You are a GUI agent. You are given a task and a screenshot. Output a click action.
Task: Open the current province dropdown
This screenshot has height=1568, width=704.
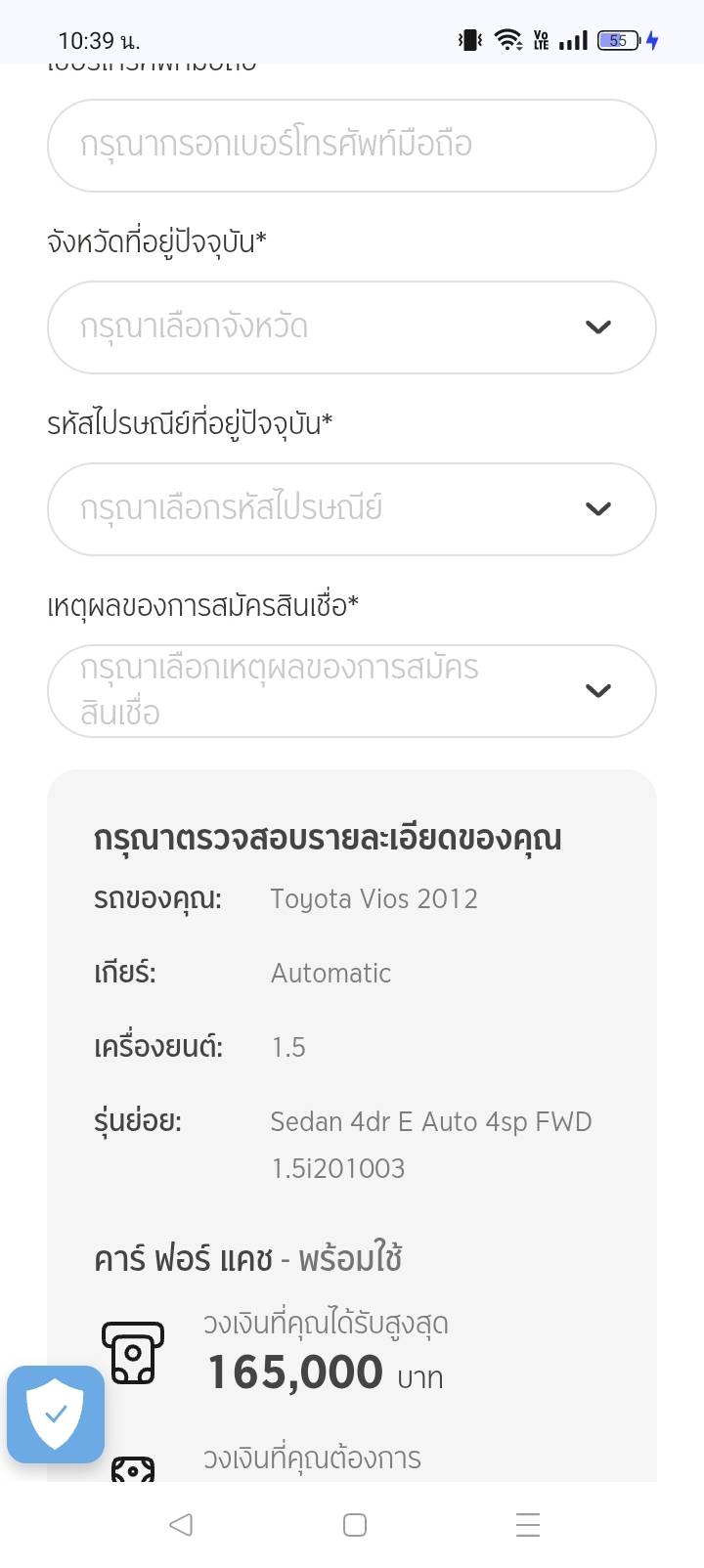coord(351,327)
